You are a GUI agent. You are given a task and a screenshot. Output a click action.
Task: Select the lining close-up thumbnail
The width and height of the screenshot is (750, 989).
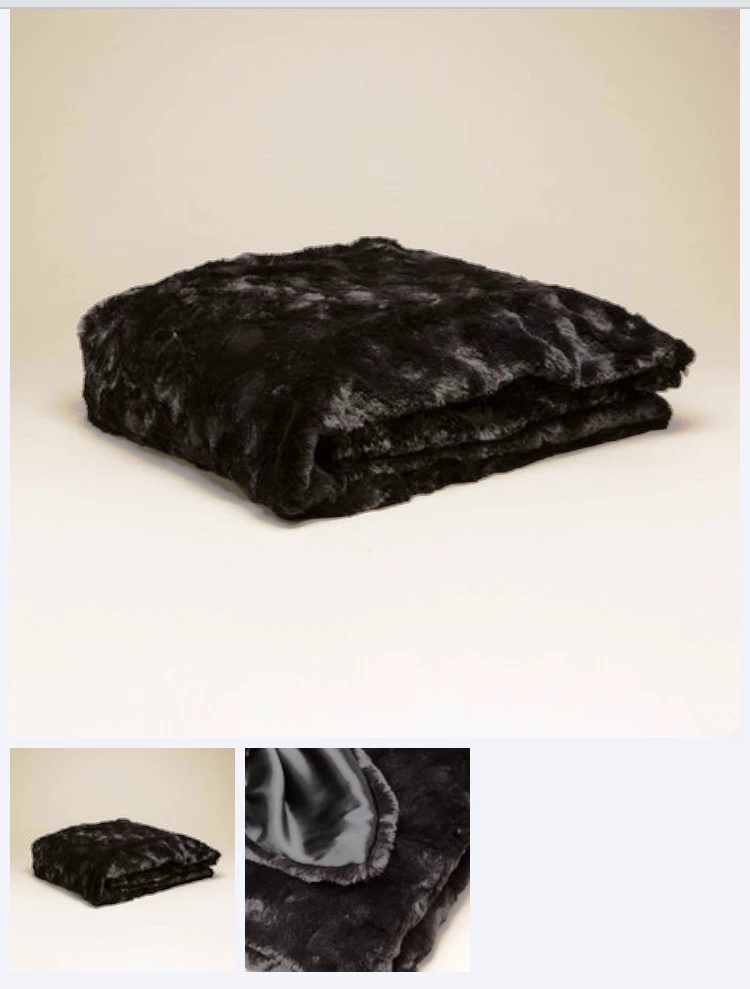[357, 859]
